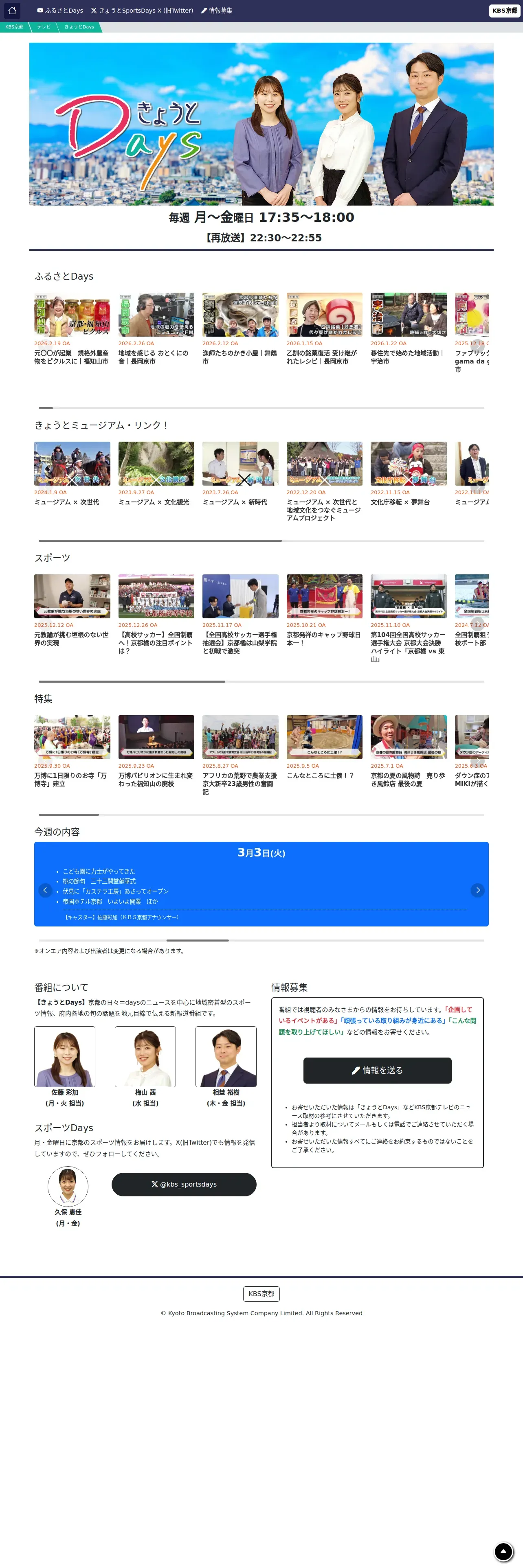Open 文化庁移転 × 夢舞台 card
The image size is (523, 1568).
coord(408,474)
